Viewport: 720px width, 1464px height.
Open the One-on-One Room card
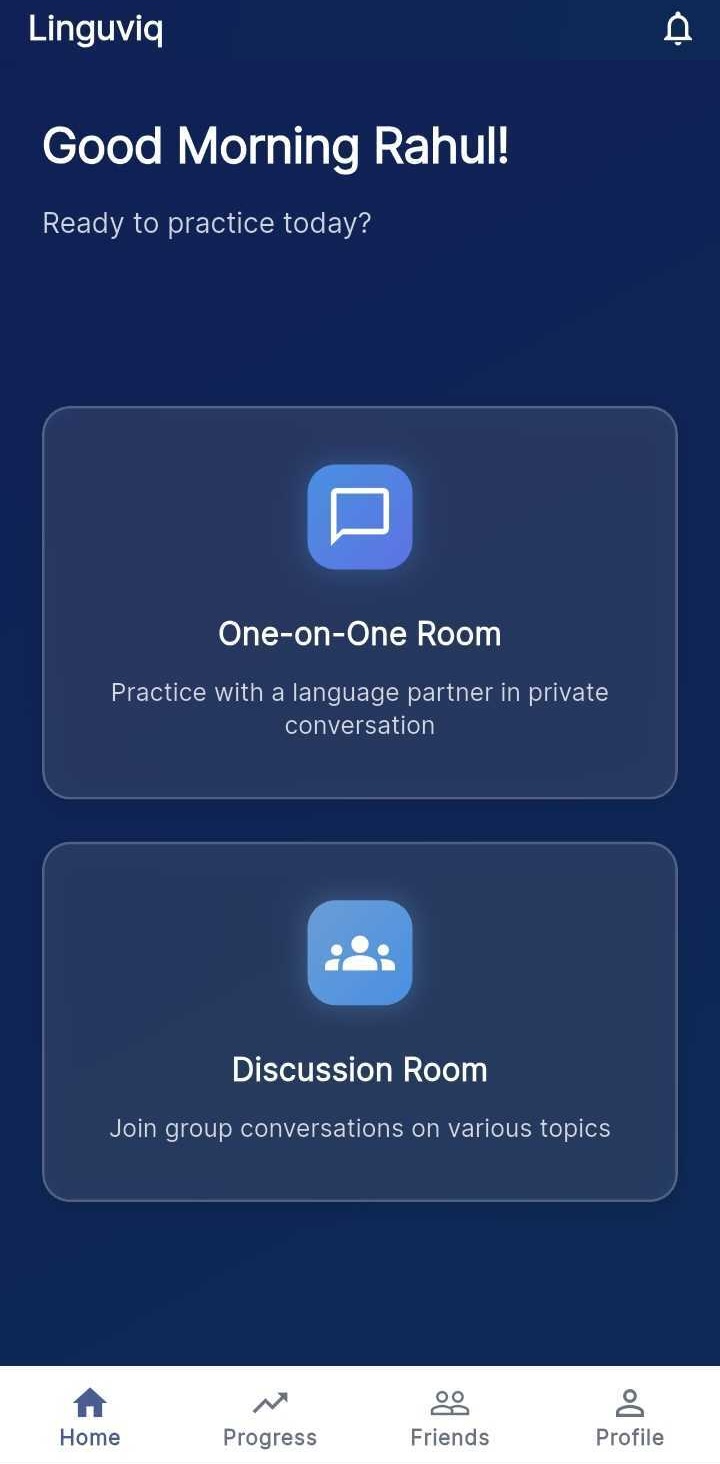pos(360,600)
